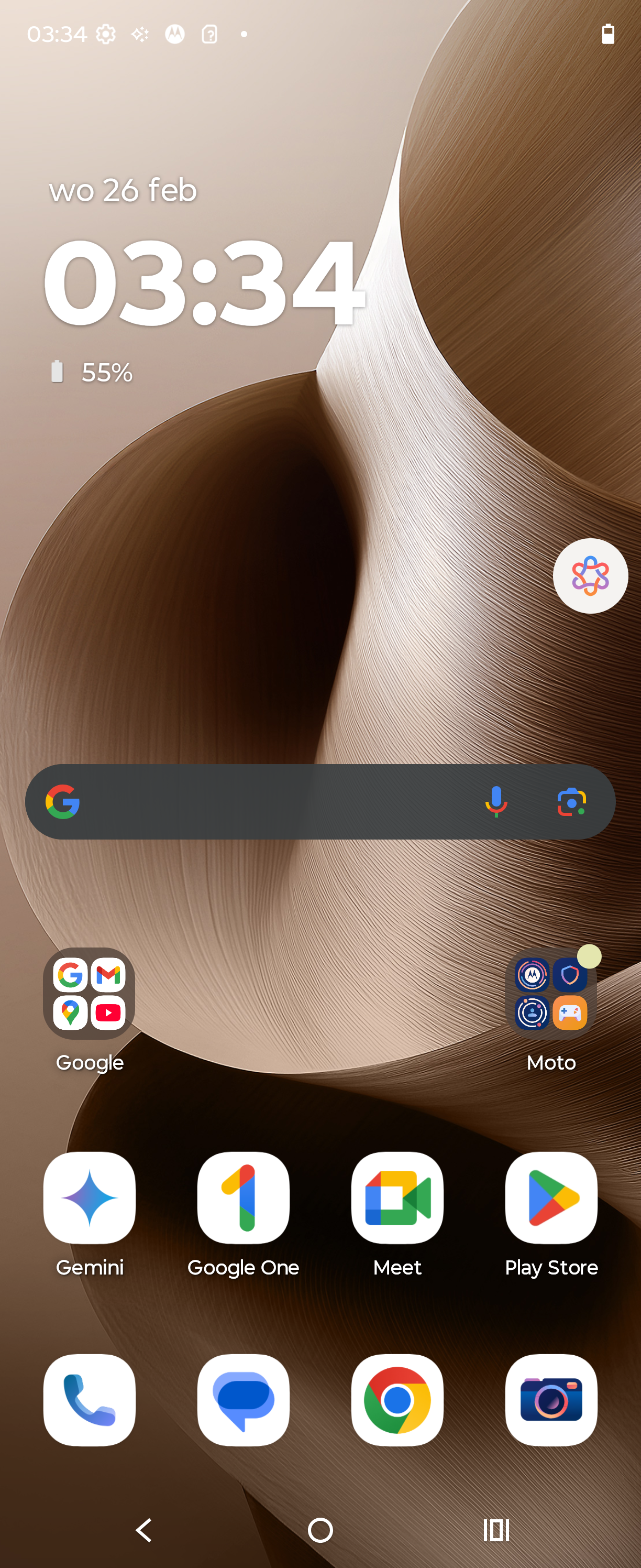Open Google One
This screenshot has height=1568, width=641.
[x=244, y=1197]
